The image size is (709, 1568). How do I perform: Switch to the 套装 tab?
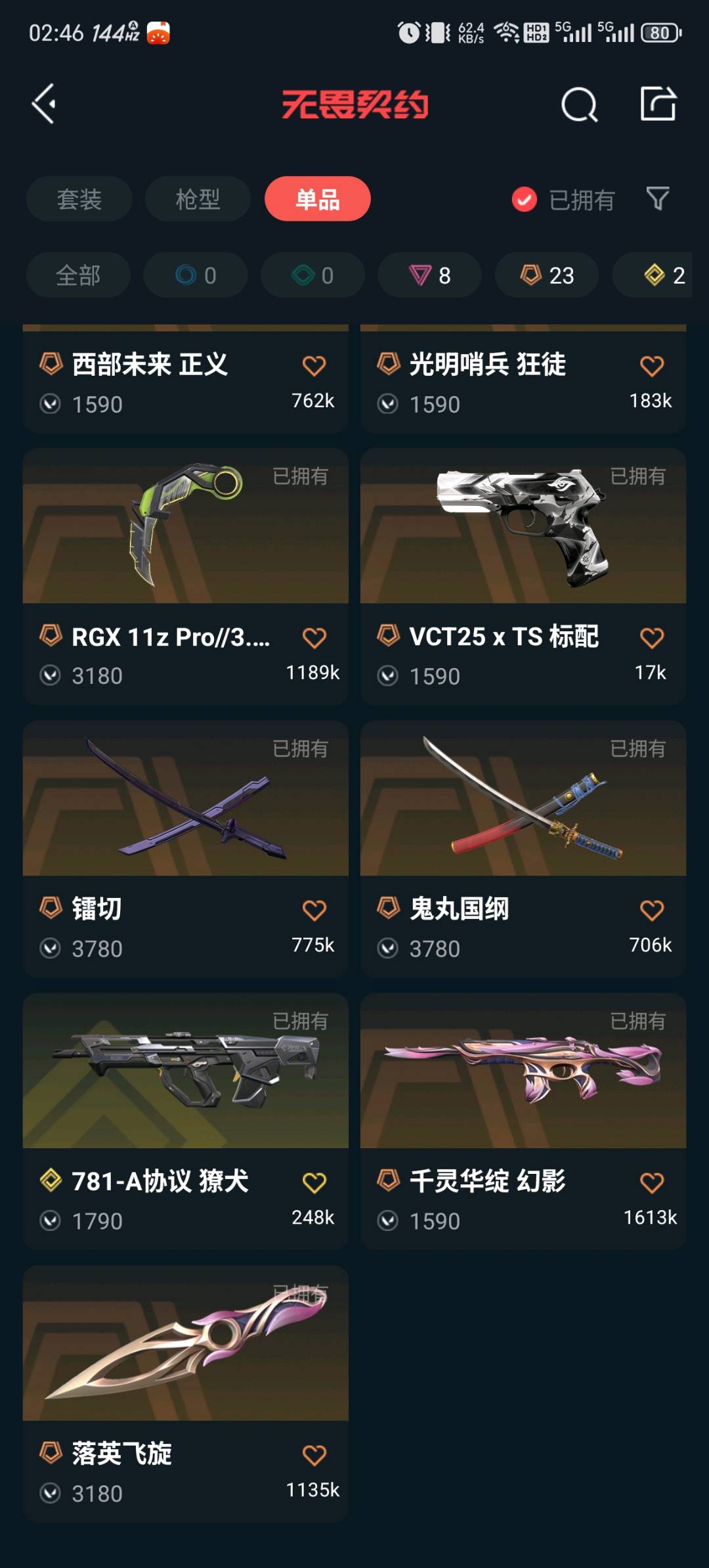click(79, 199)
